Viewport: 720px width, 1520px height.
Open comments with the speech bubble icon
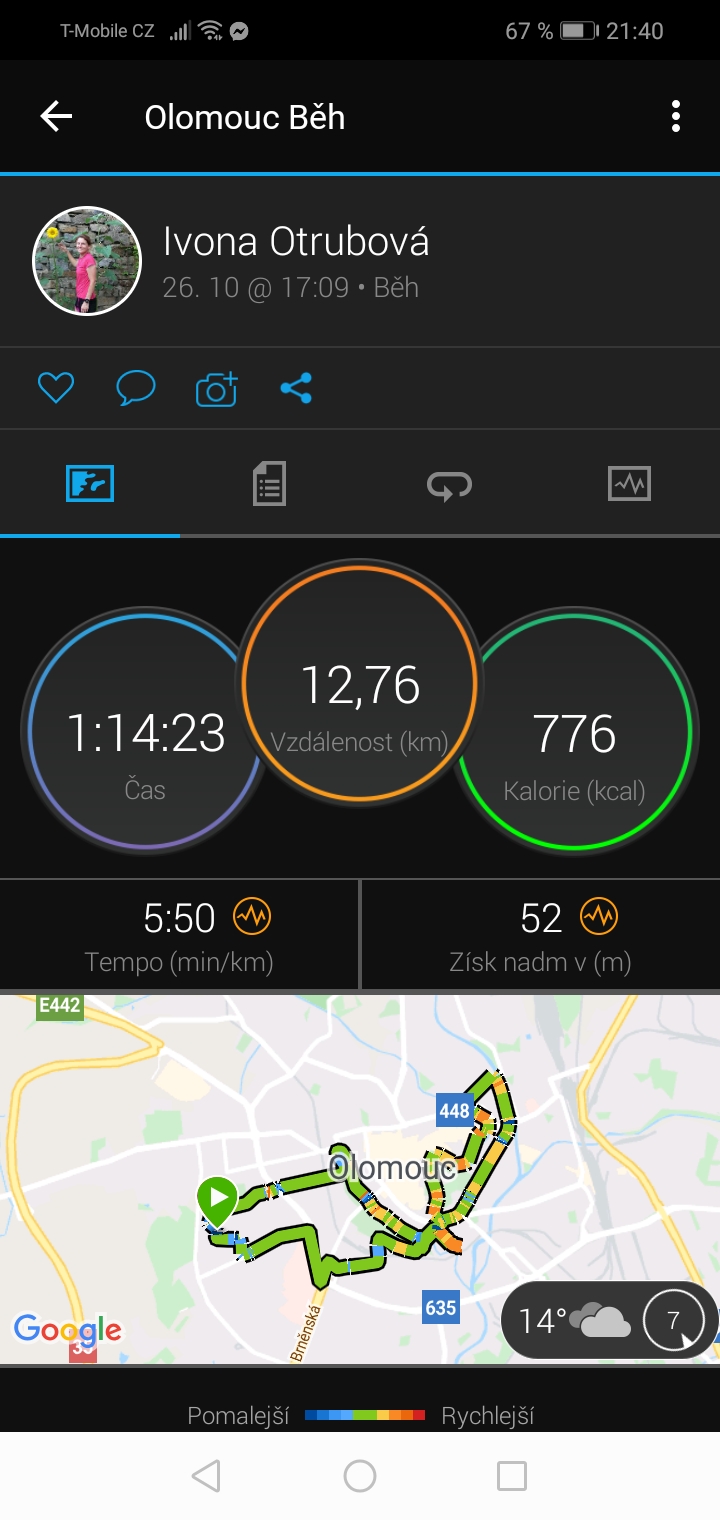pos(135,388)
